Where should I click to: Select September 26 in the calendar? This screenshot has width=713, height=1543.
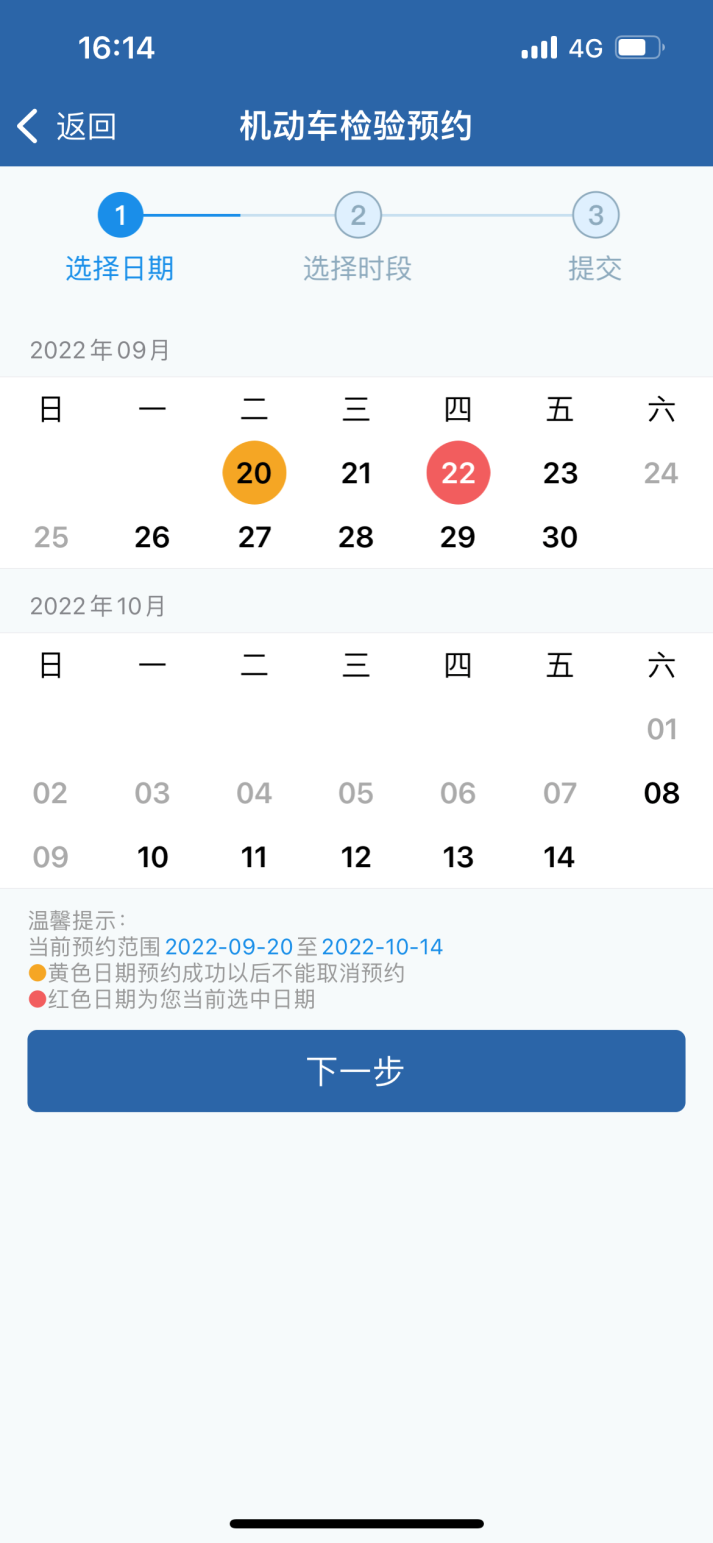[152, 537]
